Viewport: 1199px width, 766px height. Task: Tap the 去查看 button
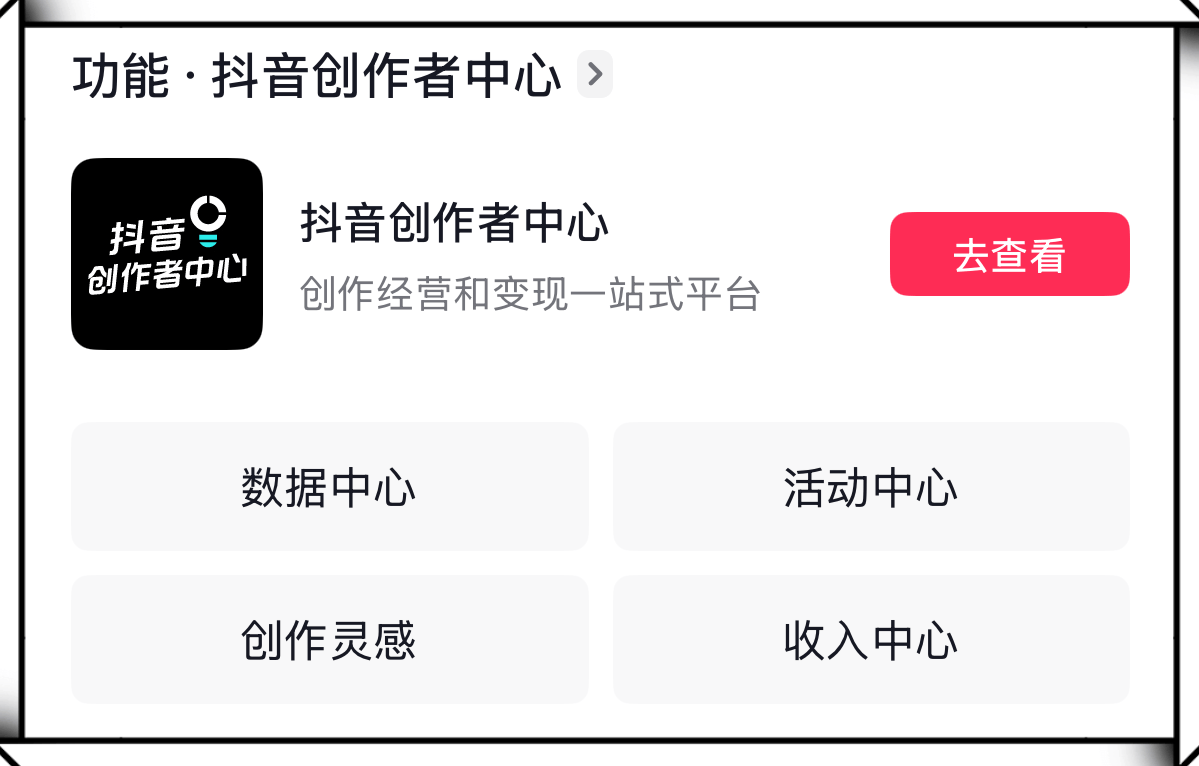point(1009,254)
